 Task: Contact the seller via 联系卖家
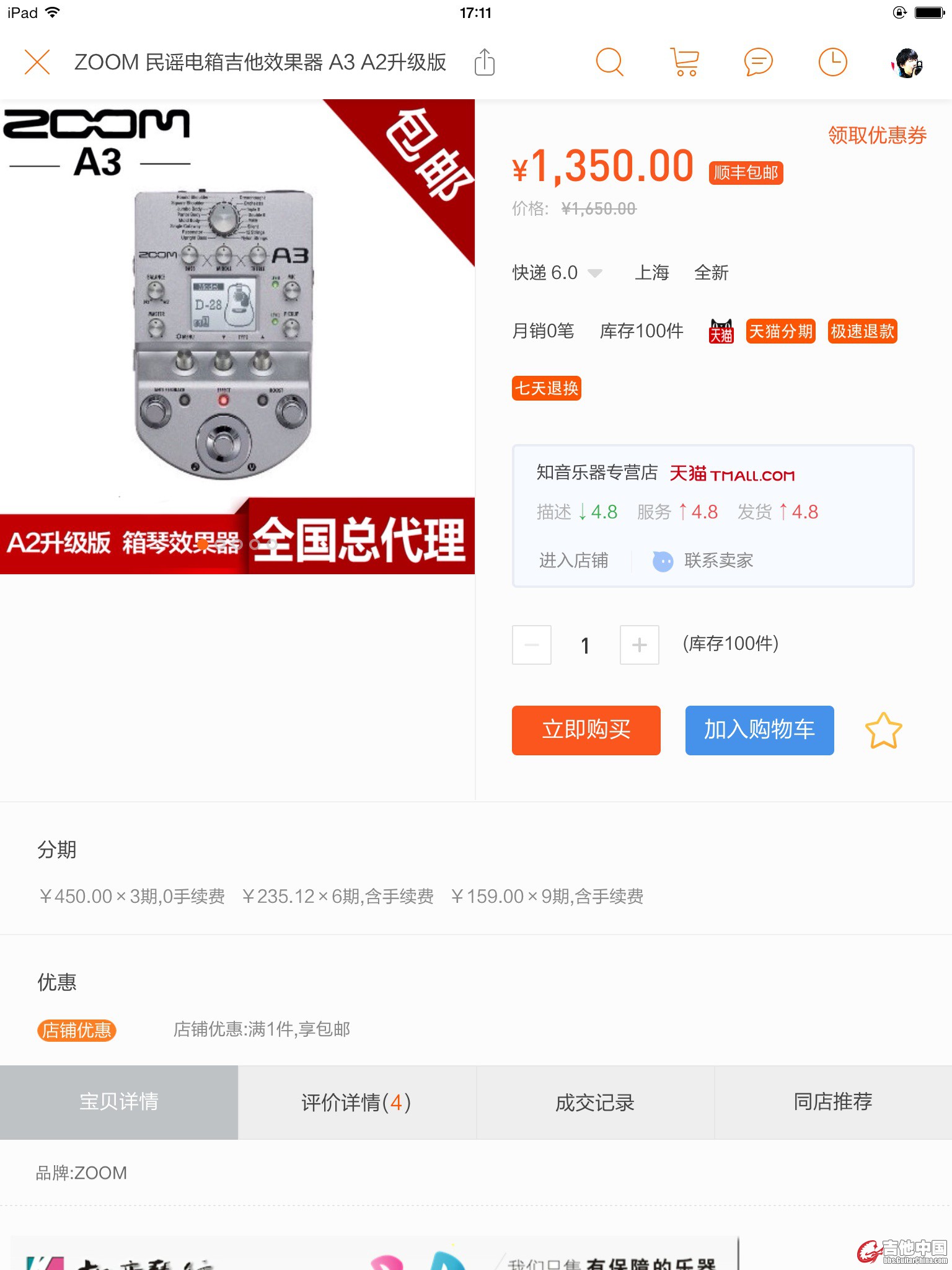pos(703,561)
